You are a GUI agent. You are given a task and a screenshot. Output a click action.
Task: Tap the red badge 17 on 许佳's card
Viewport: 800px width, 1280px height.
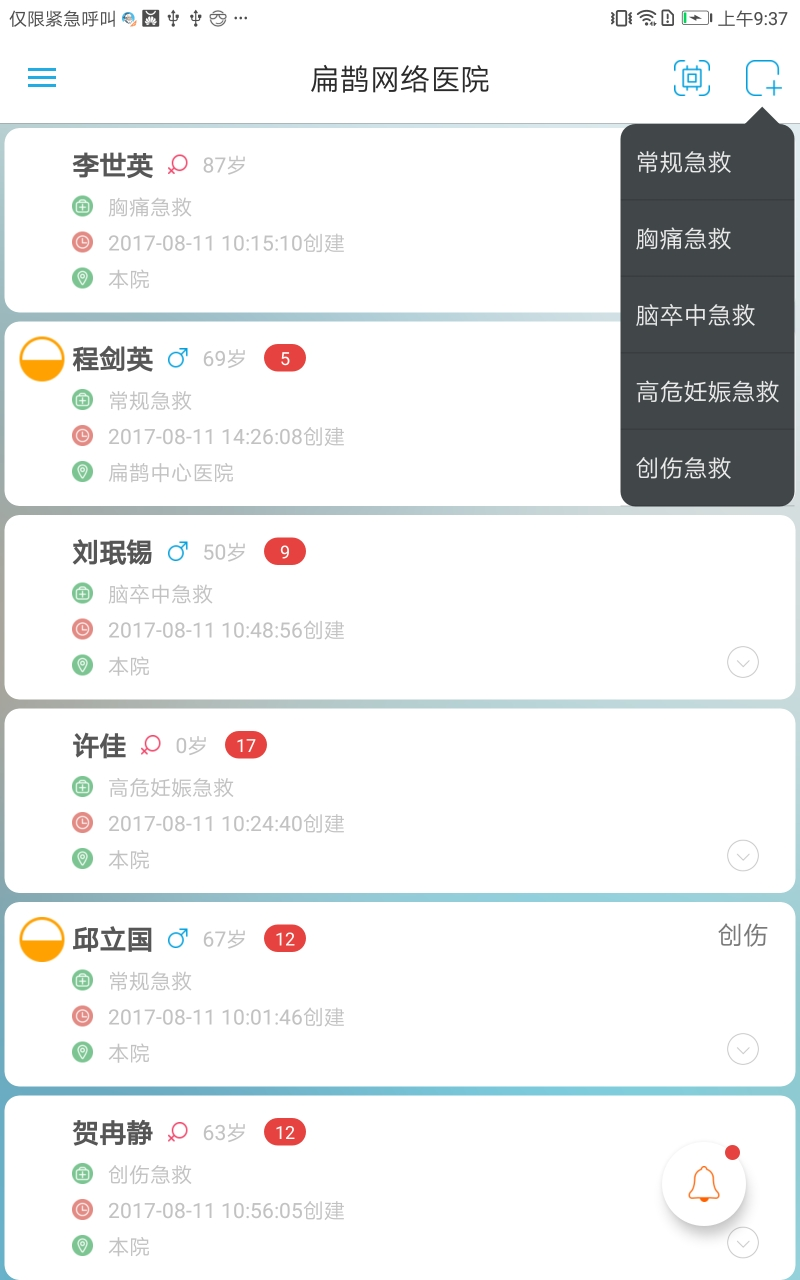pos(245,744)
